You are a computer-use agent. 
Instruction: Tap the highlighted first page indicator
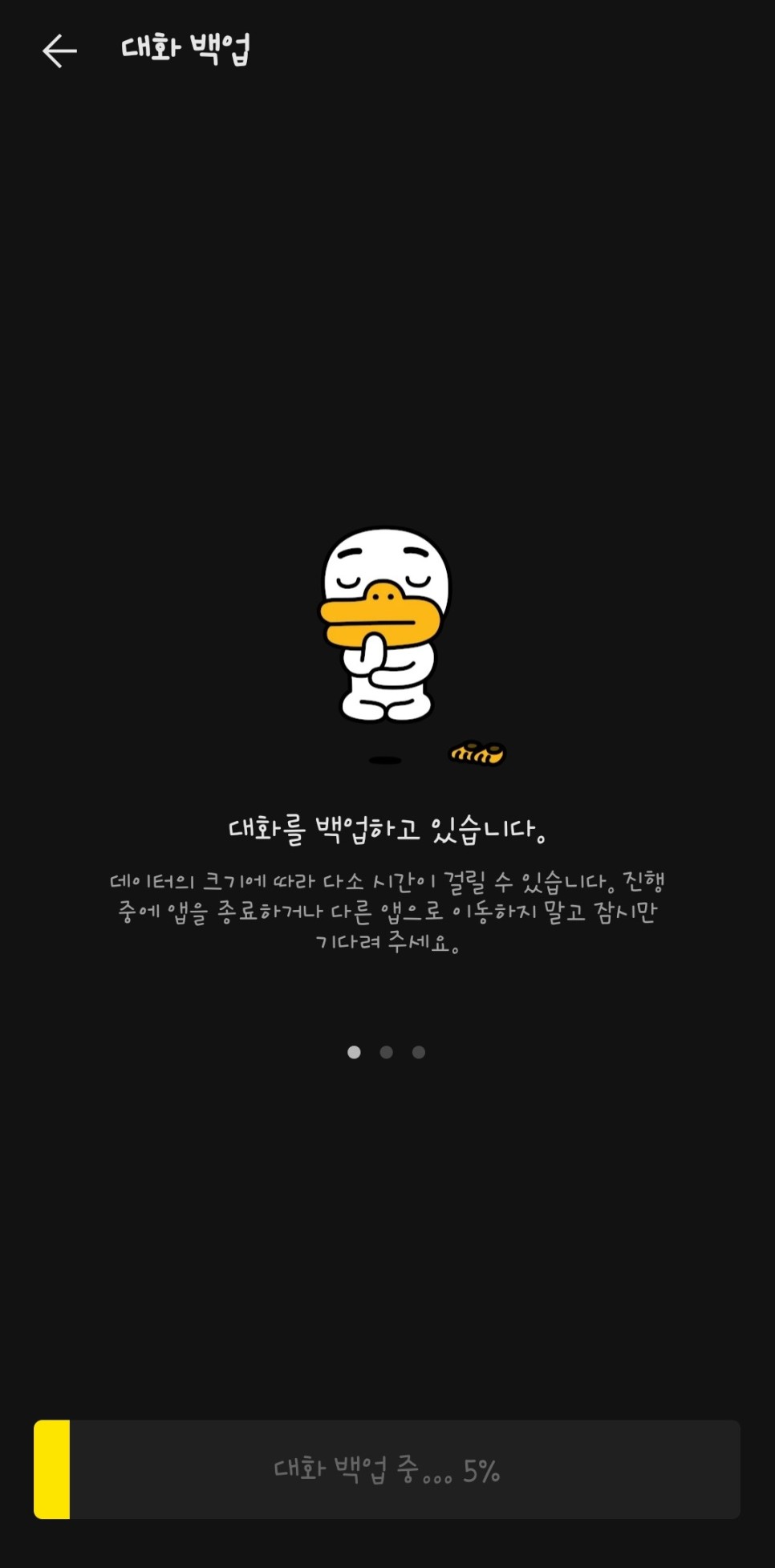[x=353, y=1052]
